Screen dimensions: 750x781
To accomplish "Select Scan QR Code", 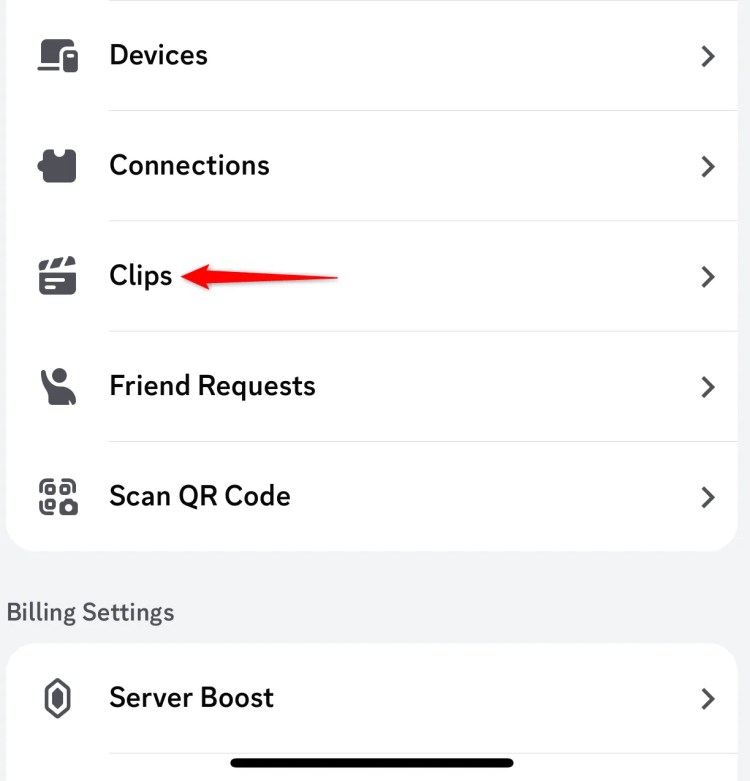I will [x=372, y=497].
